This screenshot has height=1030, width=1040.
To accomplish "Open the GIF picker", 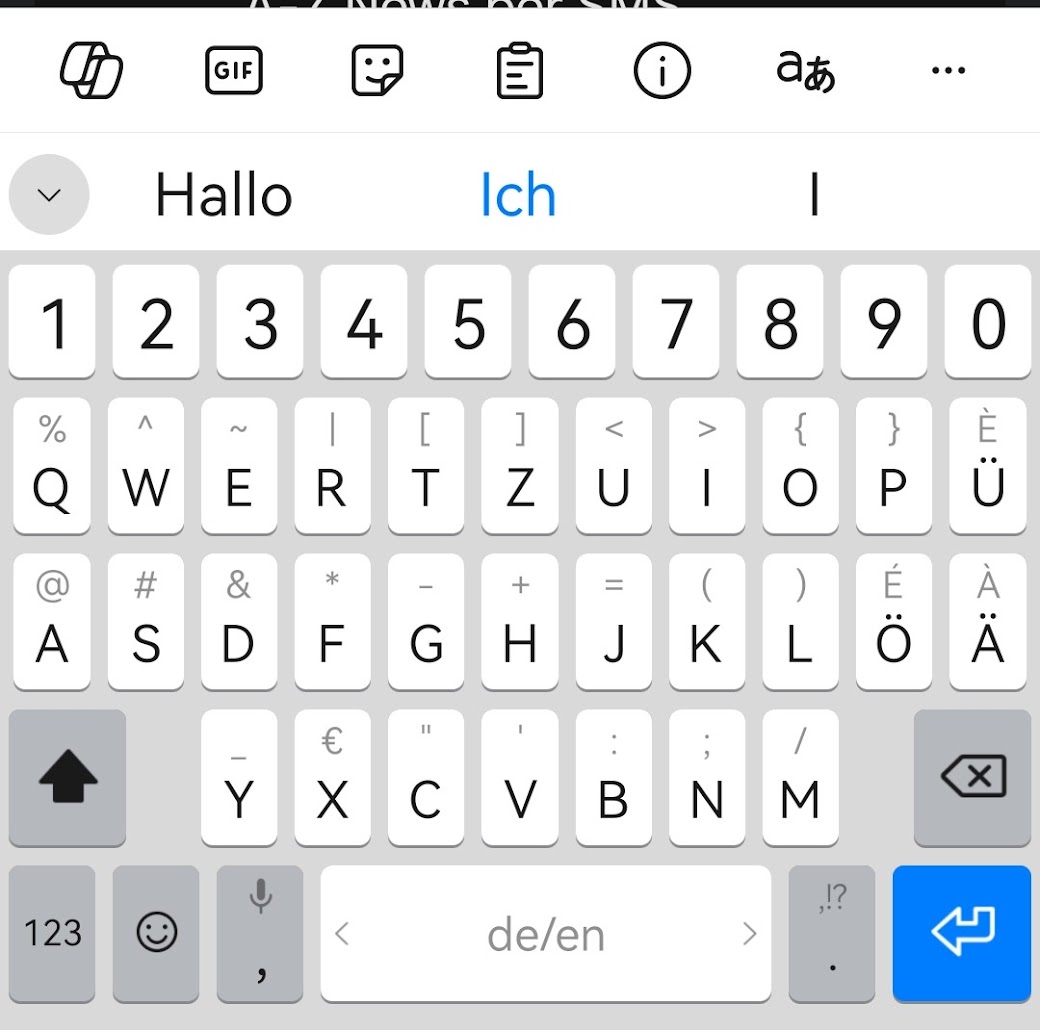I will click(x=234, y=72).
